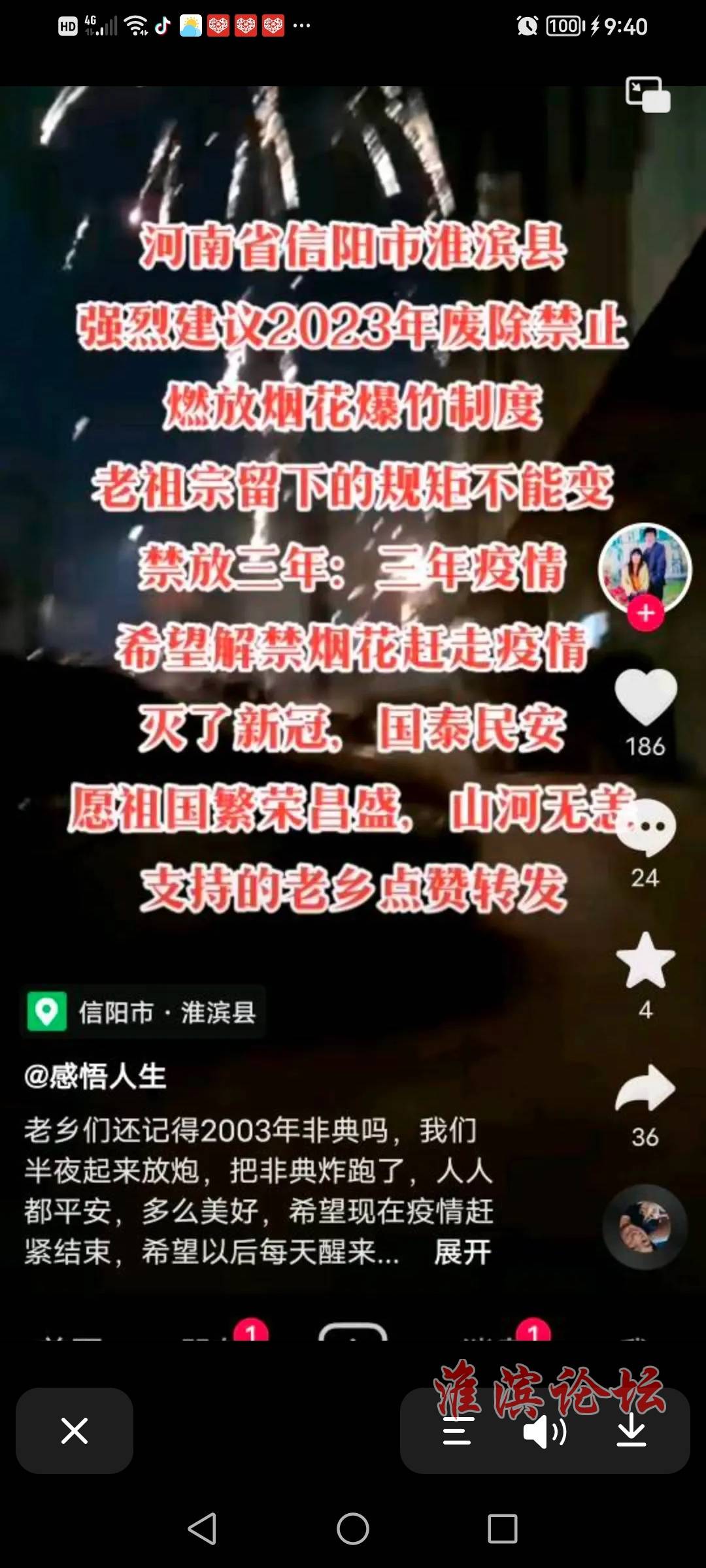This screenshot has width=706, height=1568.
Task: Mute the sound with the speaker icon
Action: click(545, 1431)
